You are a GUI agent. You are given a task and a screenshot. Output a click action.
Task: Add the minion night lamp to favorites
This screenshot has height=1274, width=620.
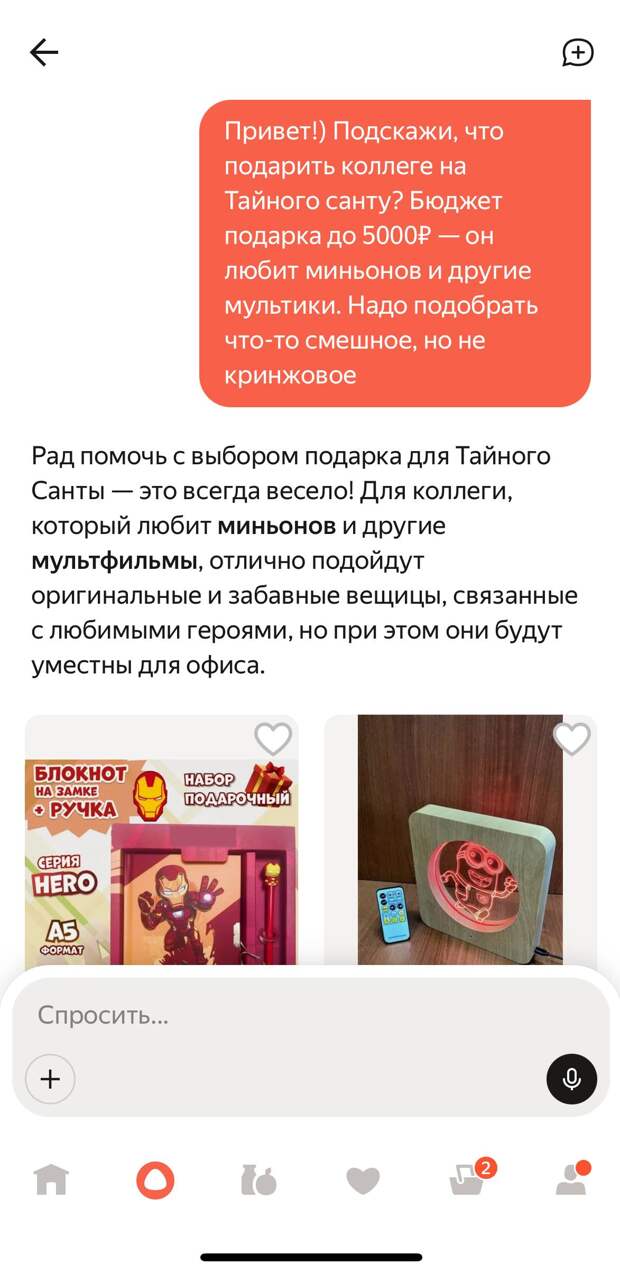571,739
